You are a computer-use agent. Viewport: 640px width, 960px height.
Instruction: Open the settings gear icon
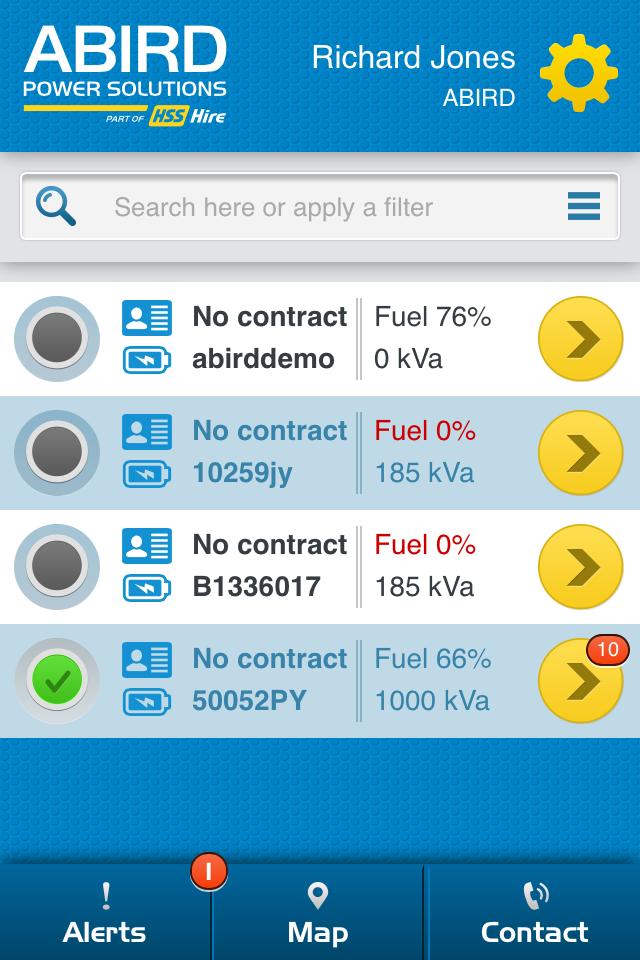coord(579,73)
